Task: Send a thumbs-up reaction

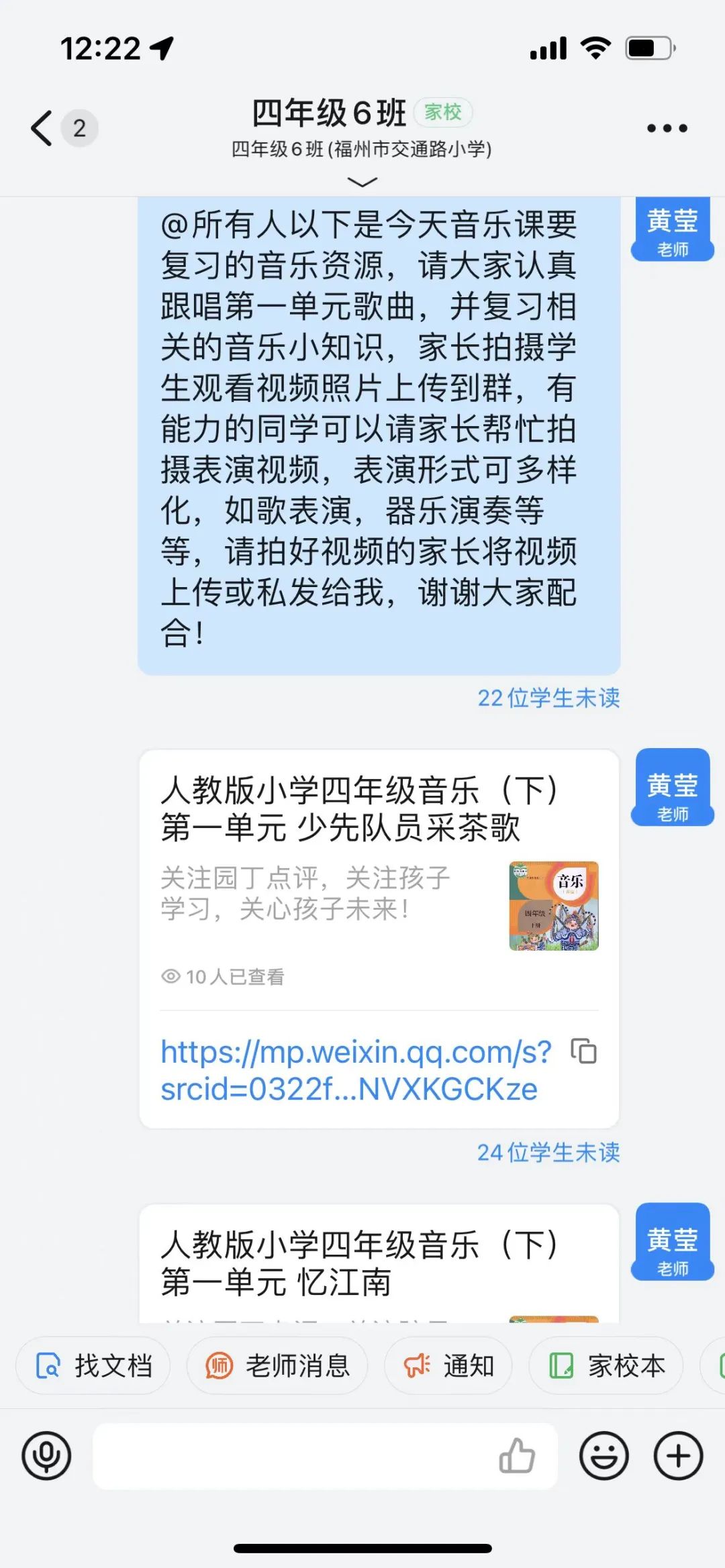Action: click(517, 1457)
